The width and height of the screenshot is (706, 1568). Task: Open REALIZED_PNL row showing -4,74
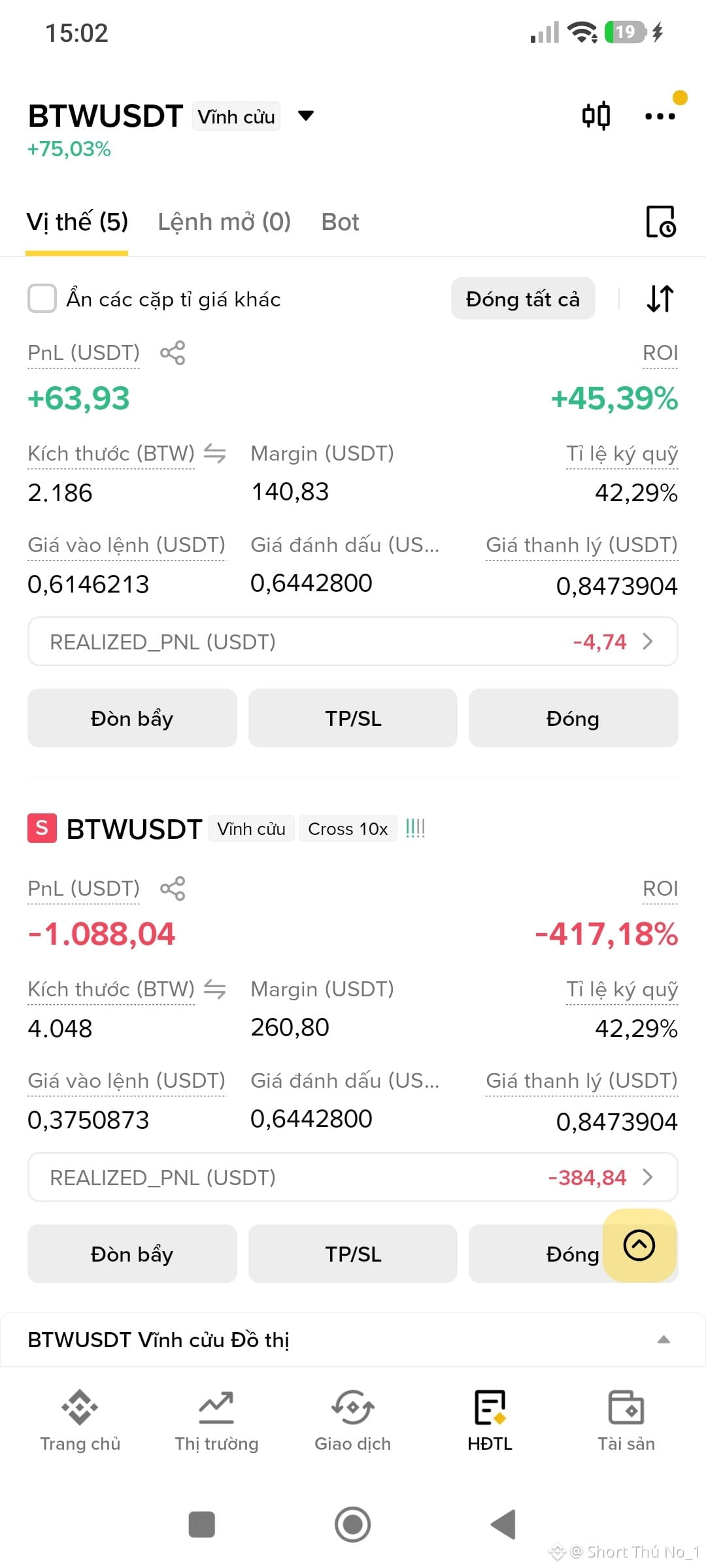click(353, 642)
